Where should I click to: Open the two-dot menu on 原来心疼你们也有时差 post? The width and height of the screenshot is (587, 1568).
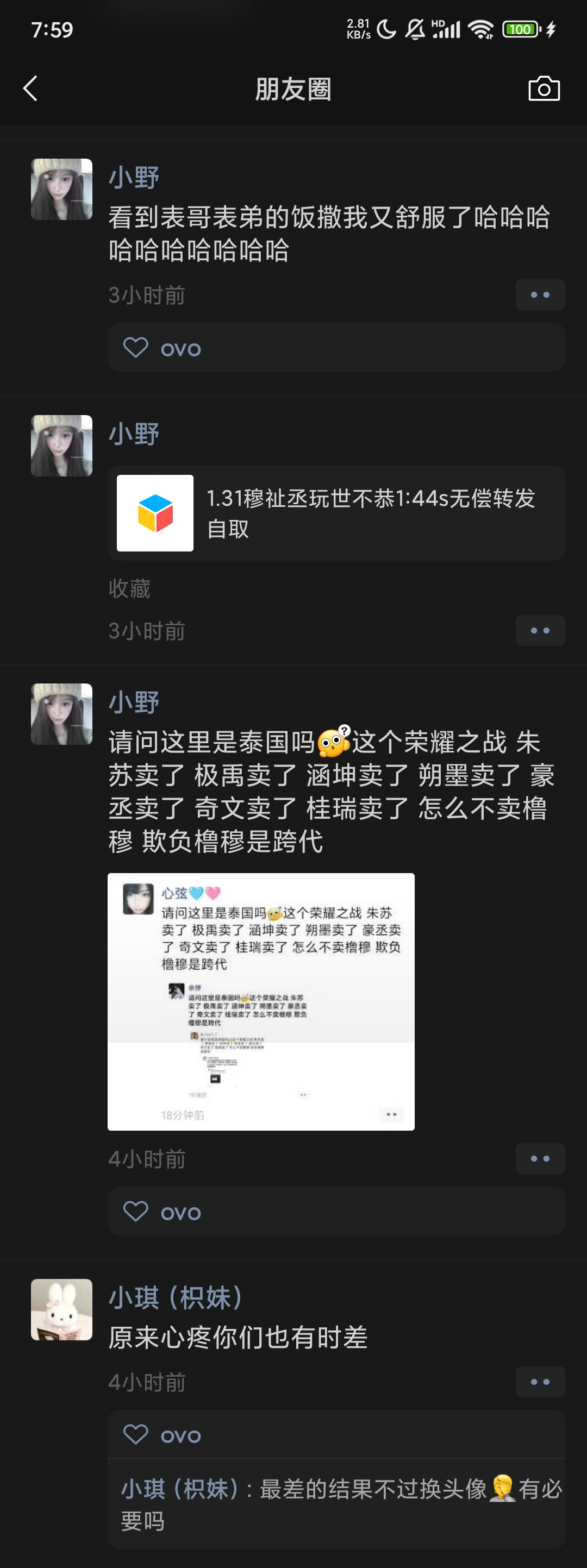point(540,1382)
